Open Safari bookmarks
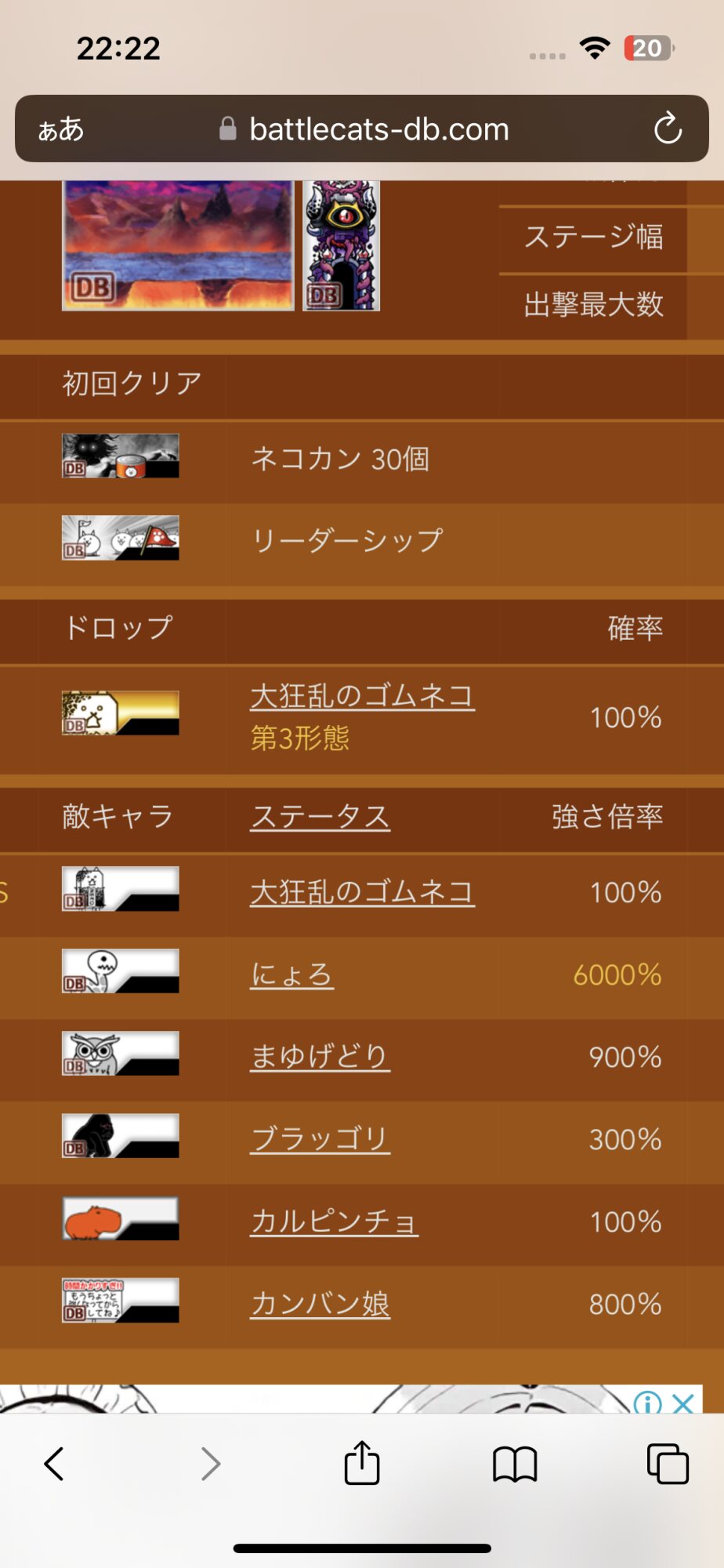The height and width of the screenshot is (1568, 724). (515, 1464)
